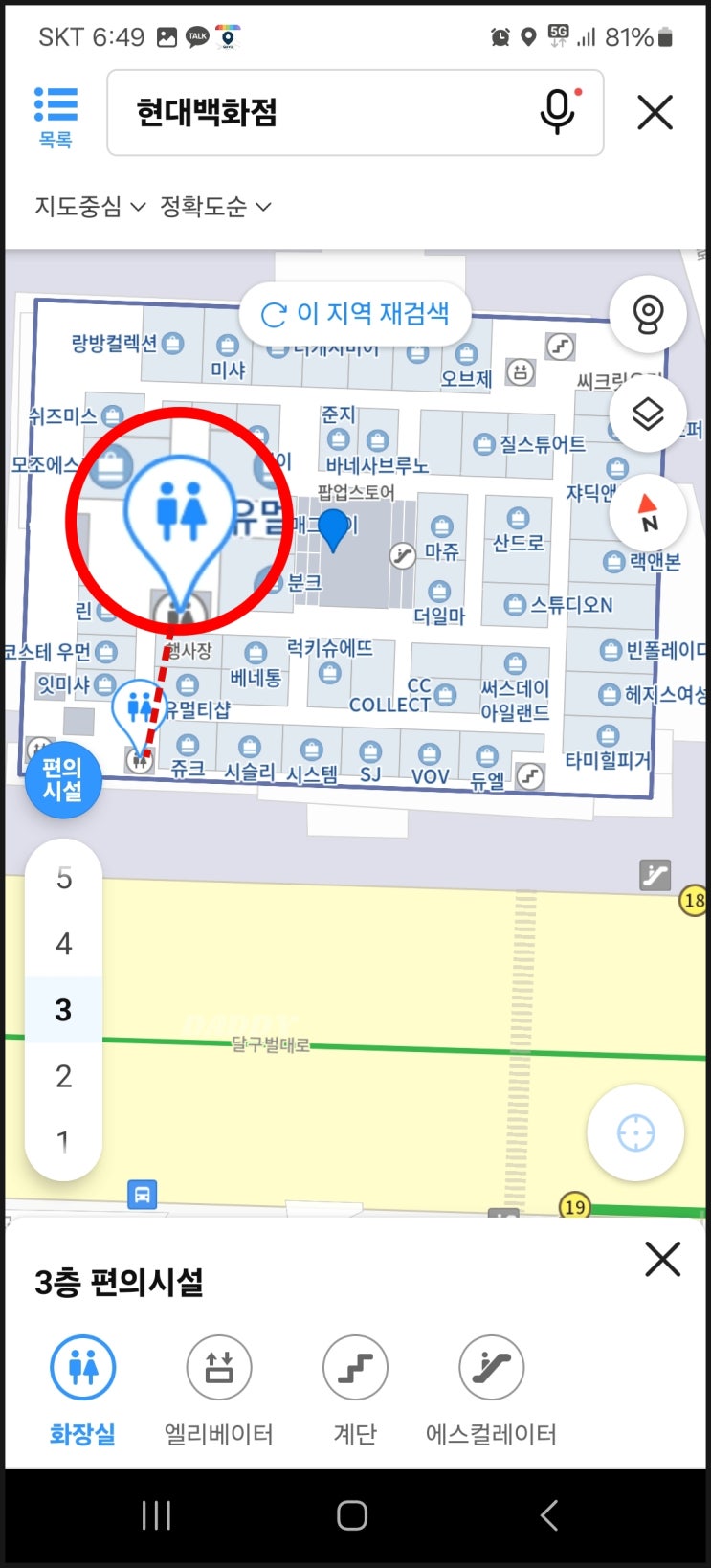Switch to floor 5

[x=63, y=878]
